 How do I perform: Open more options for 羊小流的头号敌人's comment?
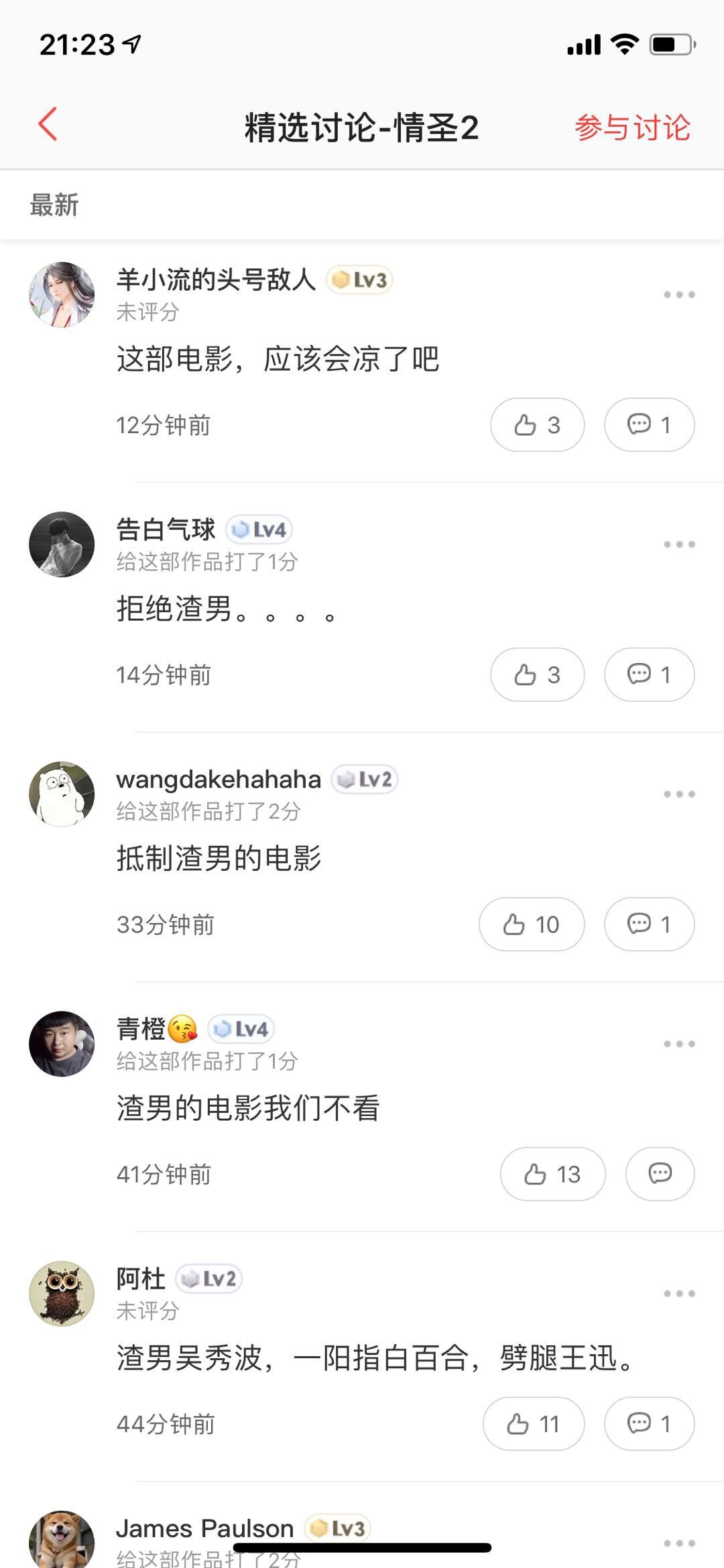(x=678, y=295)
